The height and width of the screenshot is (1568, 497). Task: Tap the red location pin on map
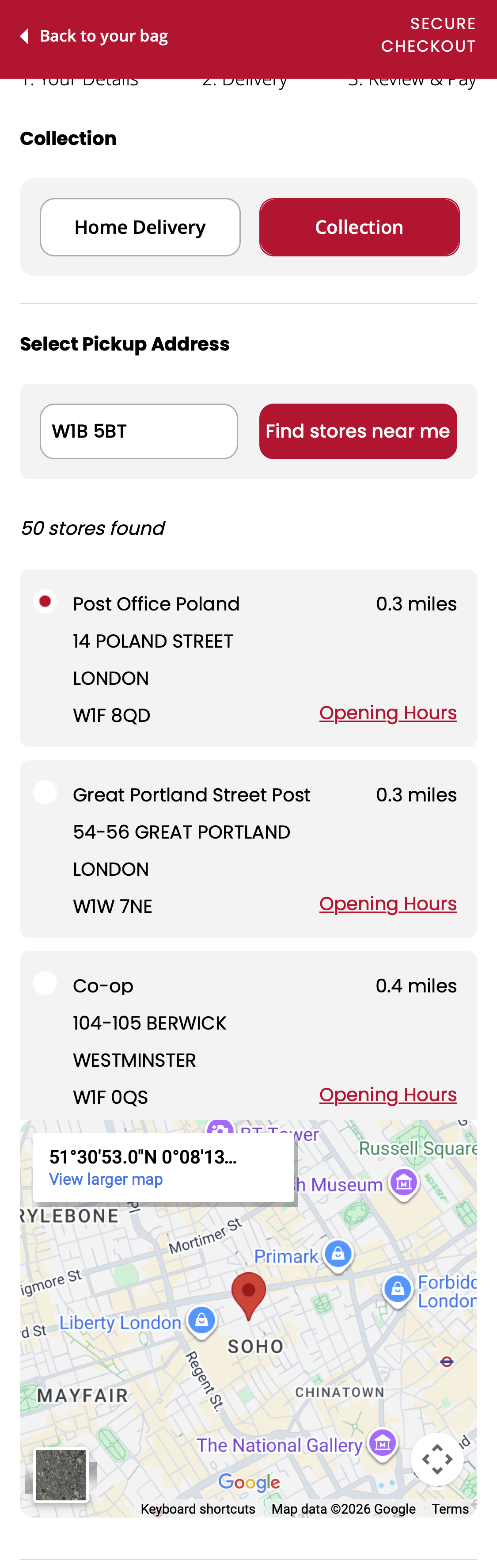click(248, 1292)
